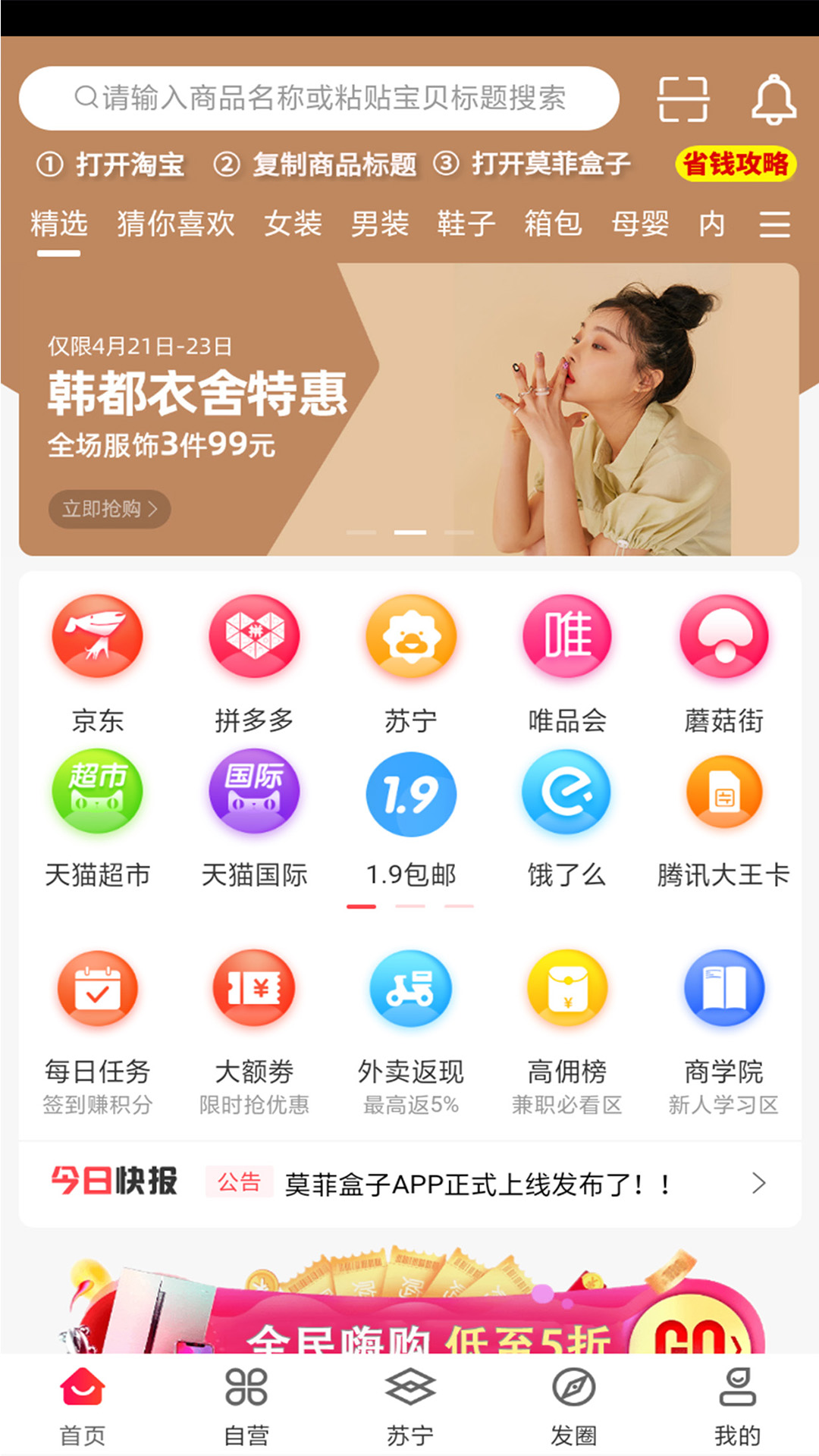Open the scan icon
The height and width of the screenshot is (1456, 819).
[x=682, y=99]
